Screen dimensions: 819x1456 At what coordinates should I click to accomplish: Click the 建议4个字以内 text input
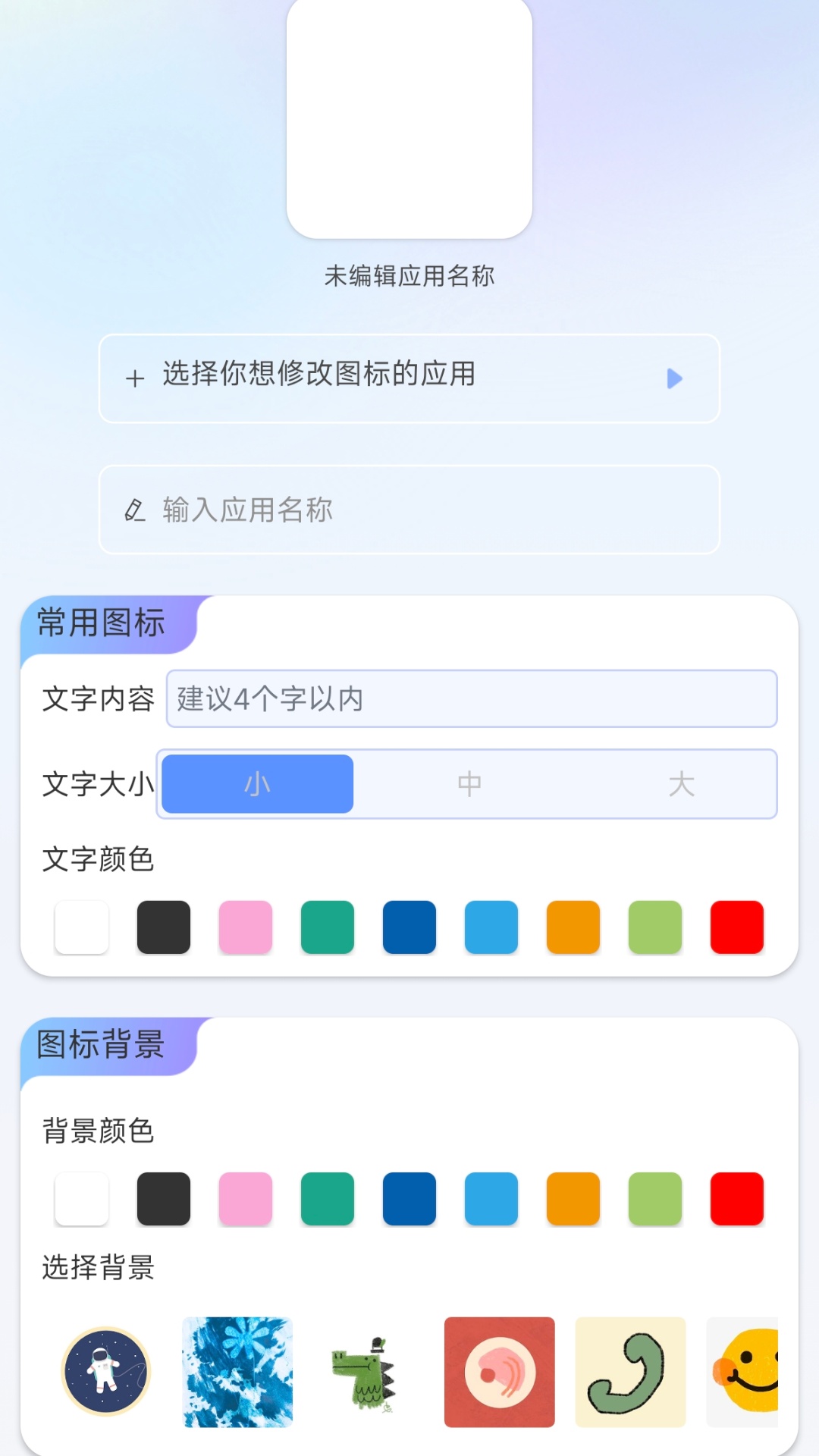(470, 700)
